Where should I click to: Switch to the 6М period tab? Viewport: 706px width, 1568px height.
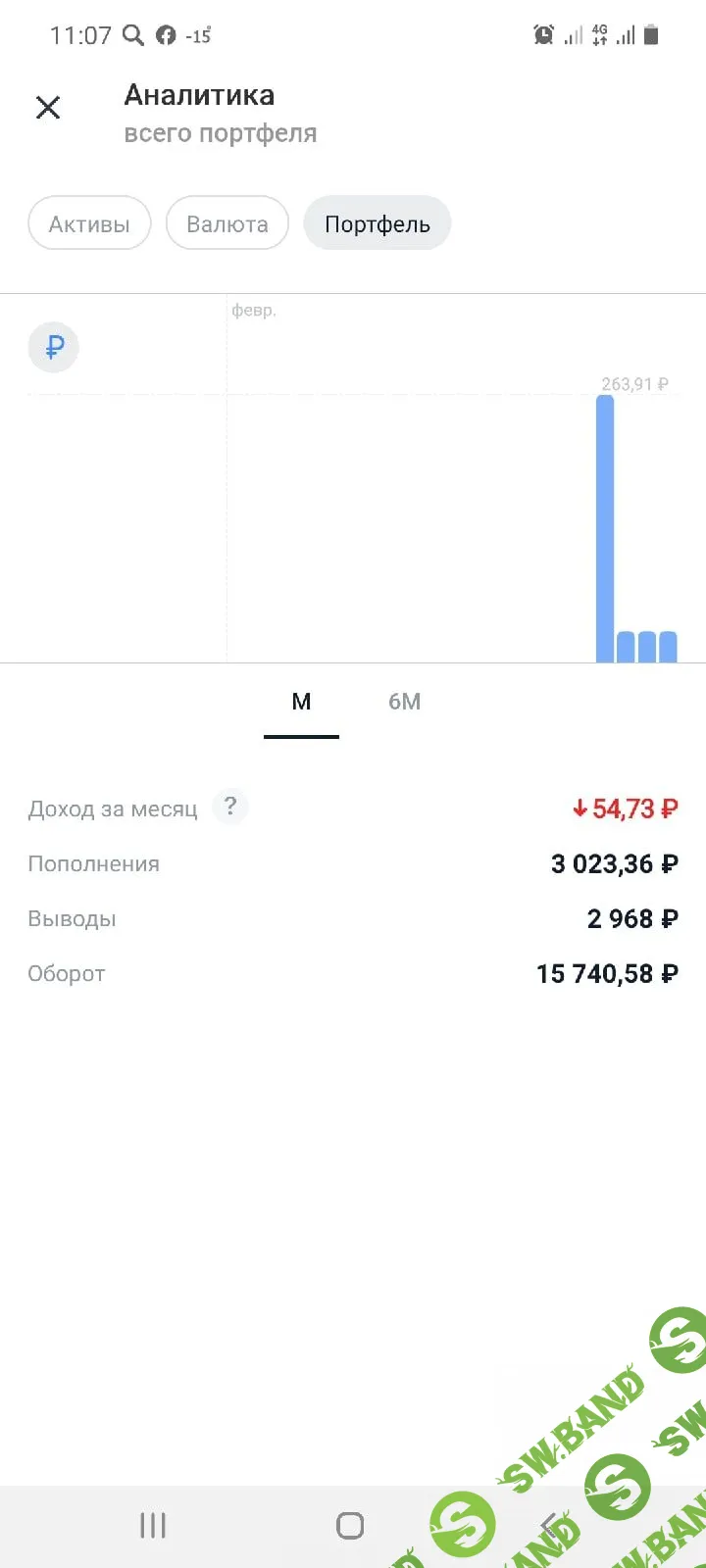[404, 702]
